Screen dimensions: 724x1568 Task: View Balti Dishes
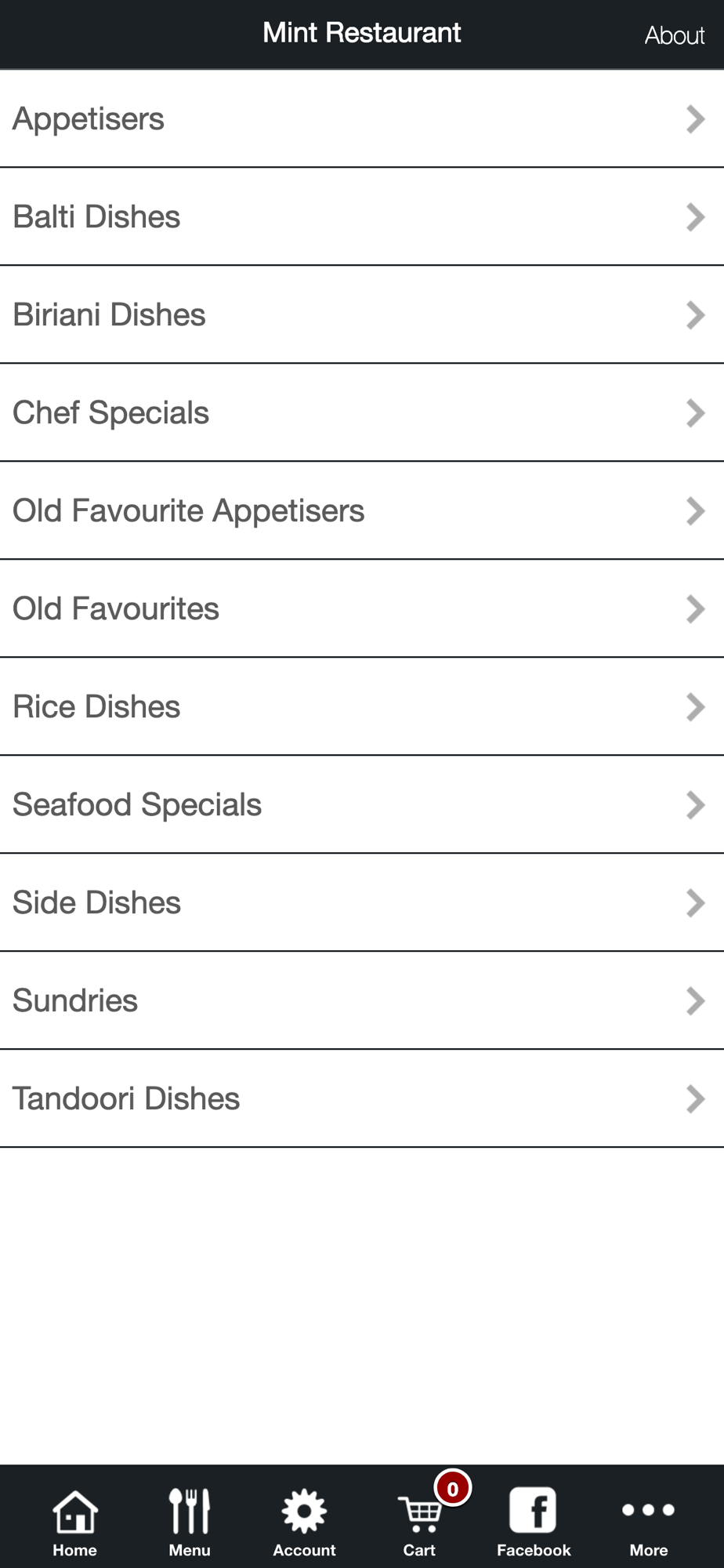coord(362,217)
